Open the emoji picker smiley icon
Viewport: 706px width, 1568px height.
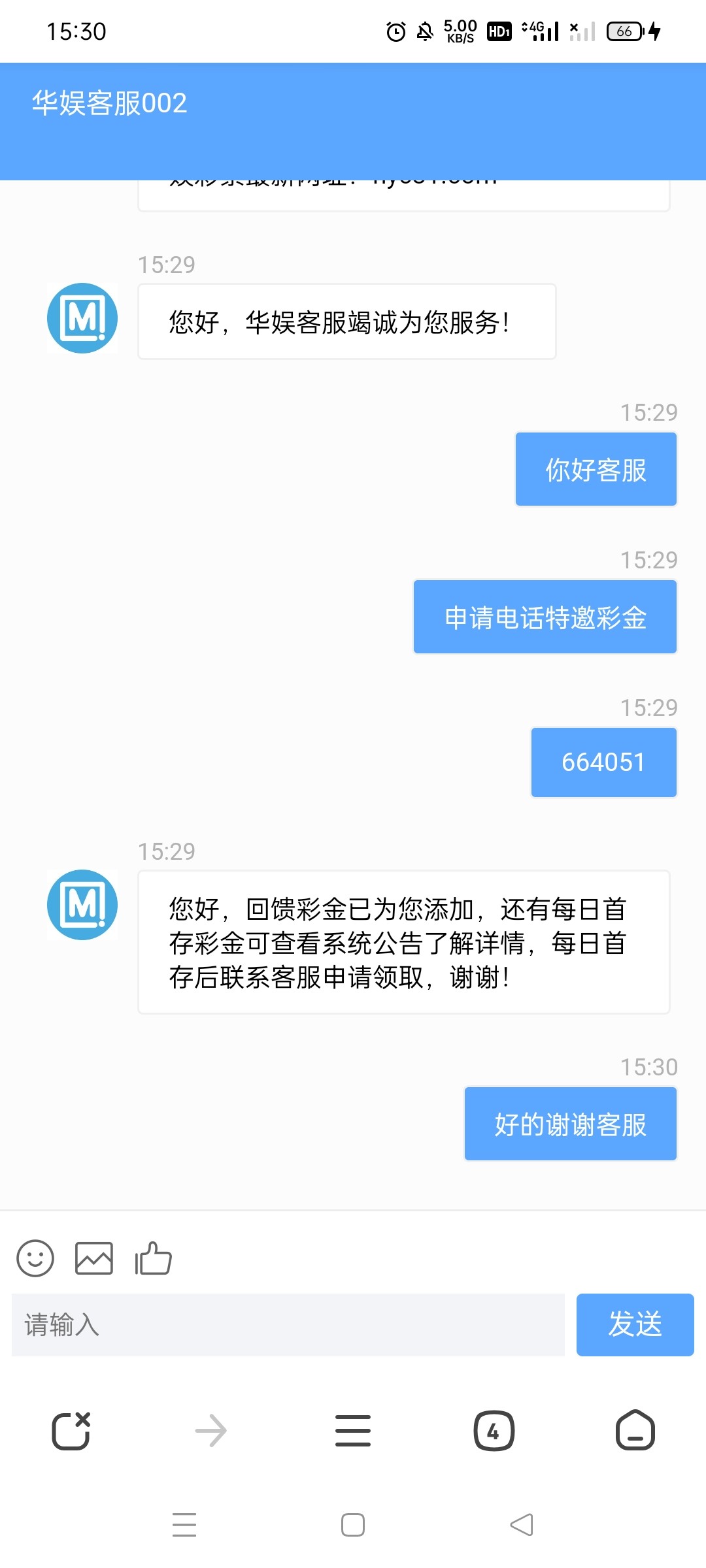(x=36, y=1258)
